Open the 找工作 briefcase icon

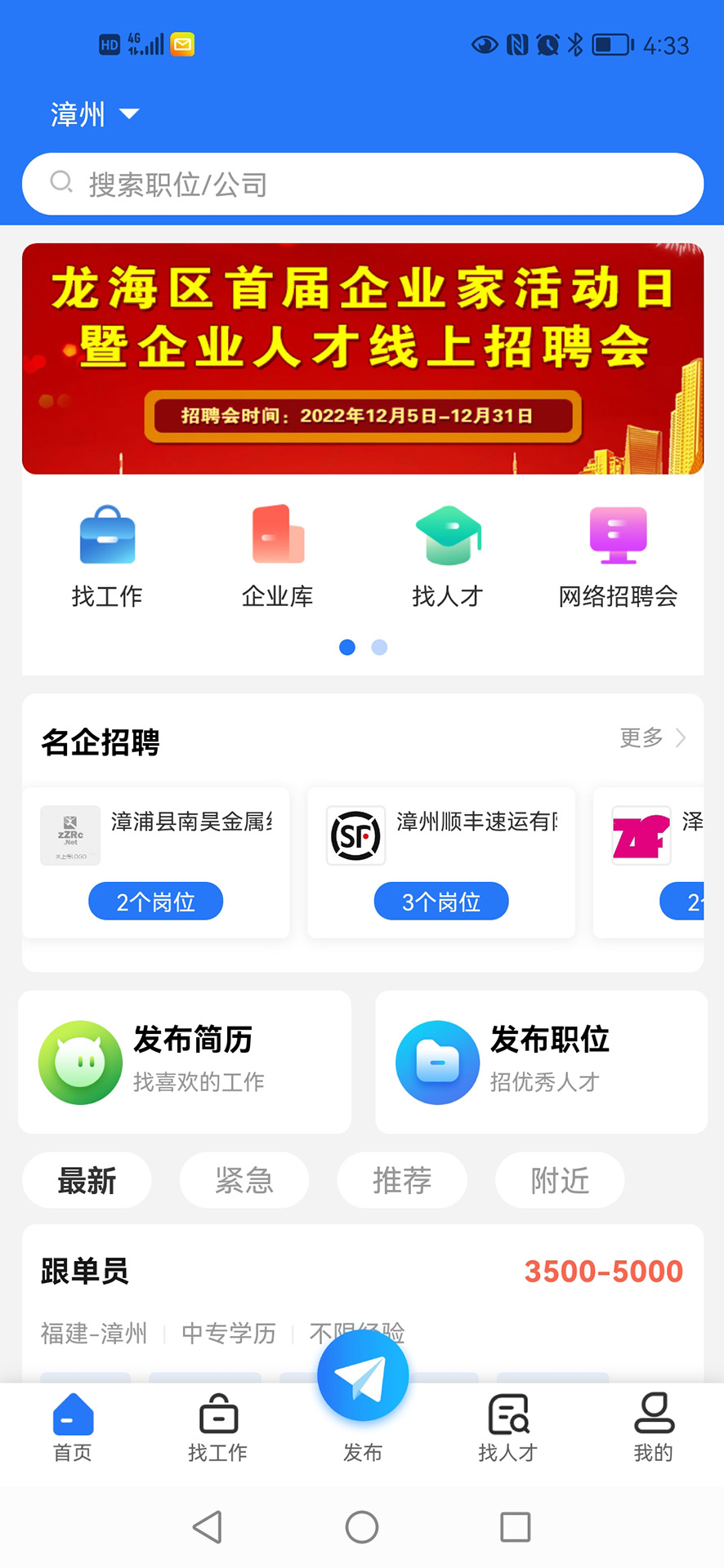click(x=106, y=535)
